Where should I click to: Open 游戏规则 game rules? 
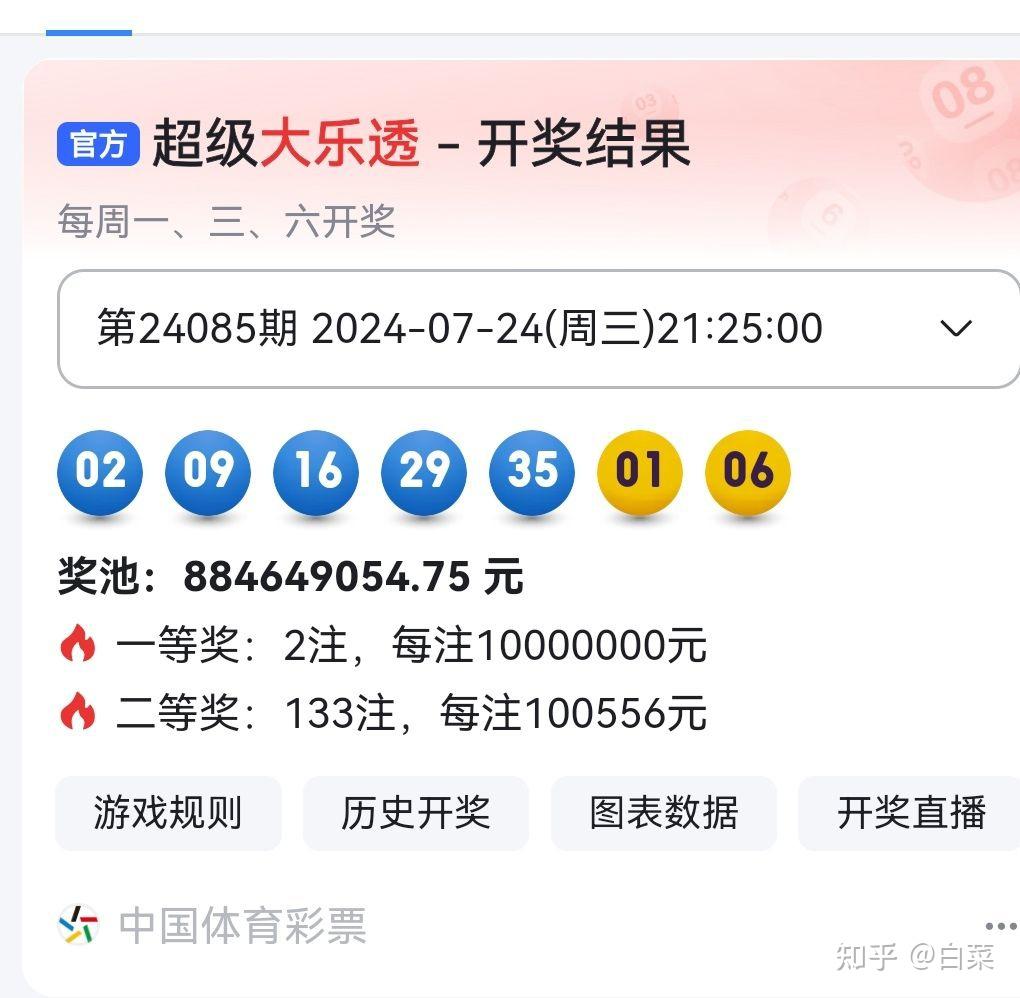168,813
